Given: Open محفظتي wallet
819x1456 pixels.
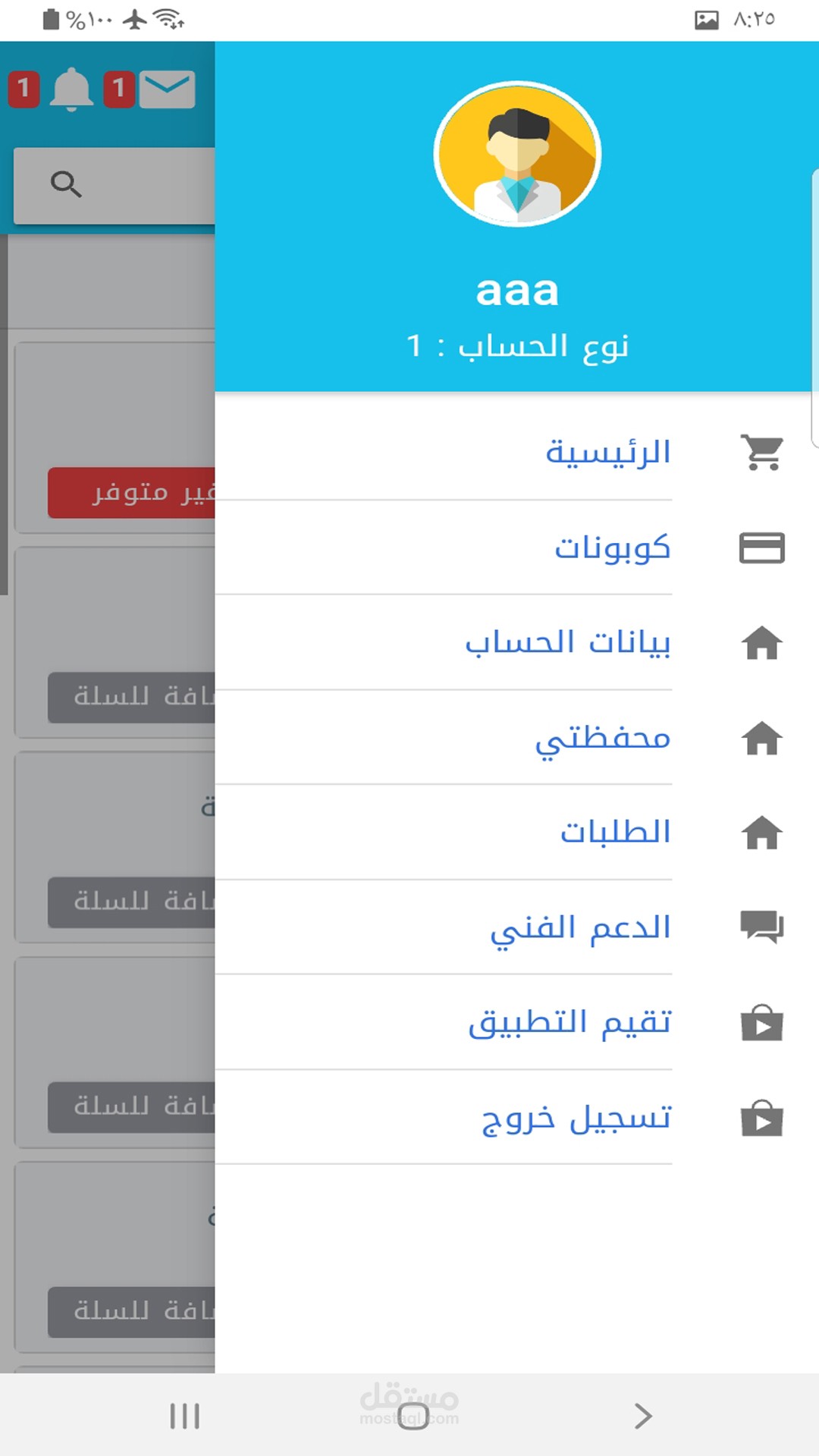Looking at the screenshot, I should pyautogui.click(x=602, y=739).
